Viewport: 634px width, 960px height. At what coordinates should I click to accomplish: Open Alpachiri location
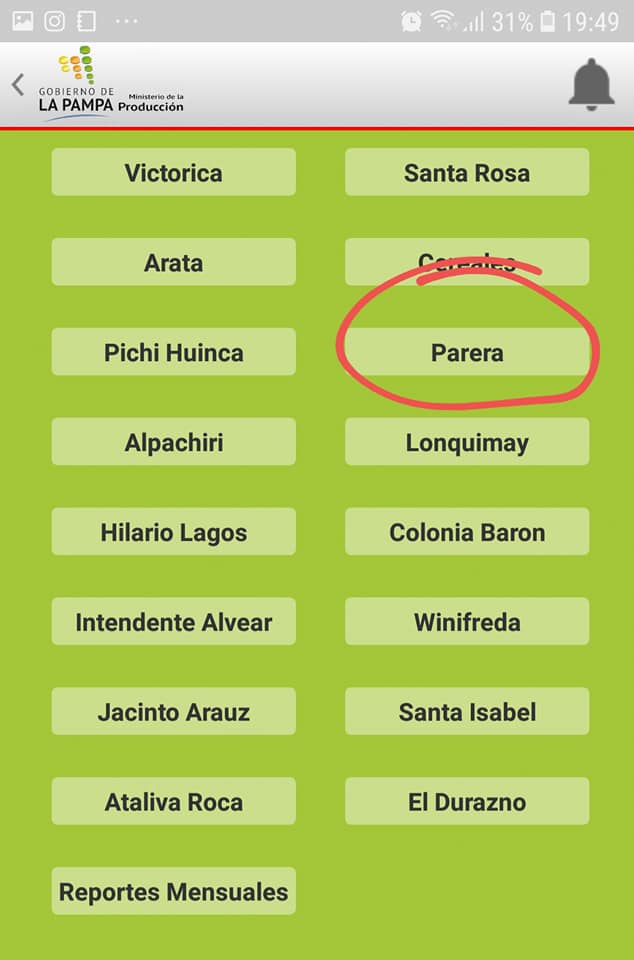[173, 442]
